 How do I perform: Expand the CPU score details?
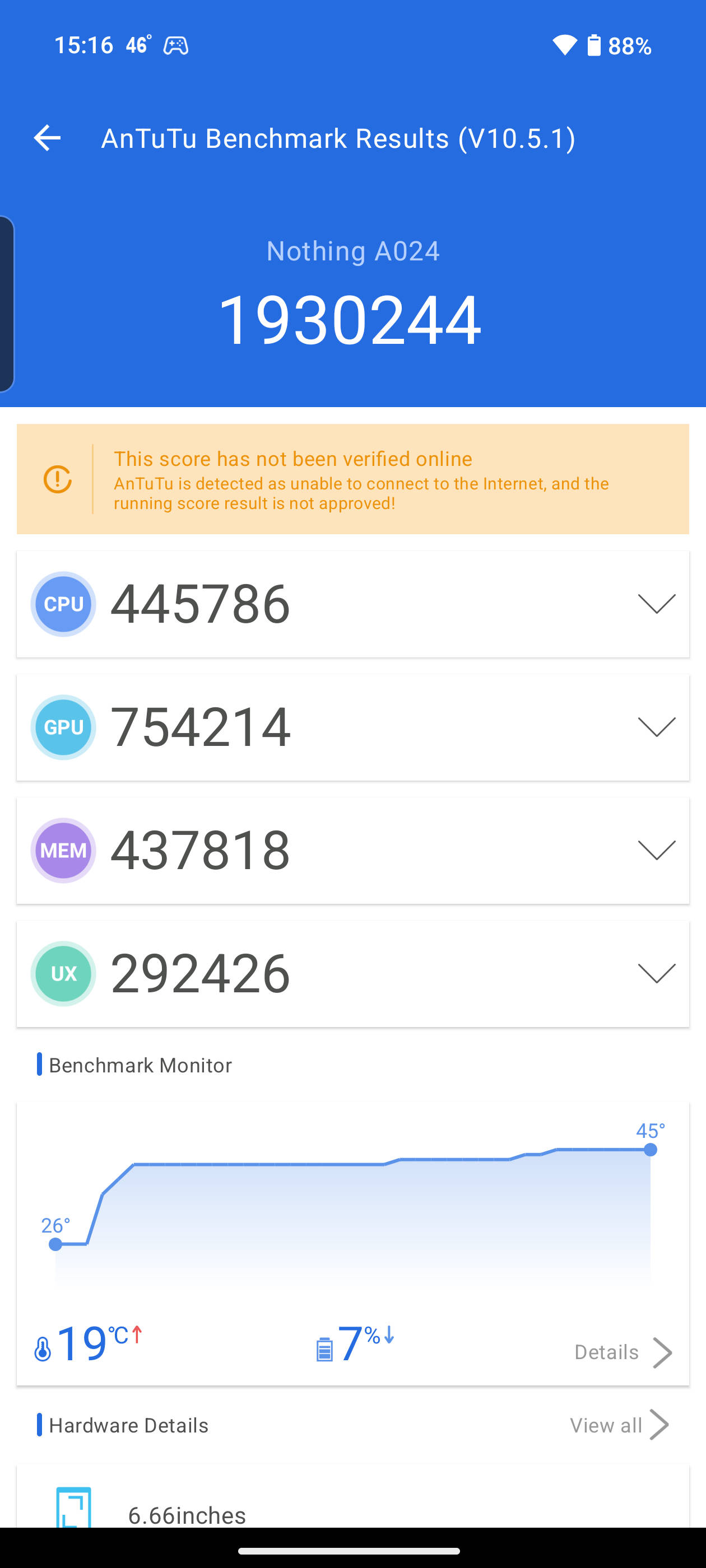click(656, 604)
